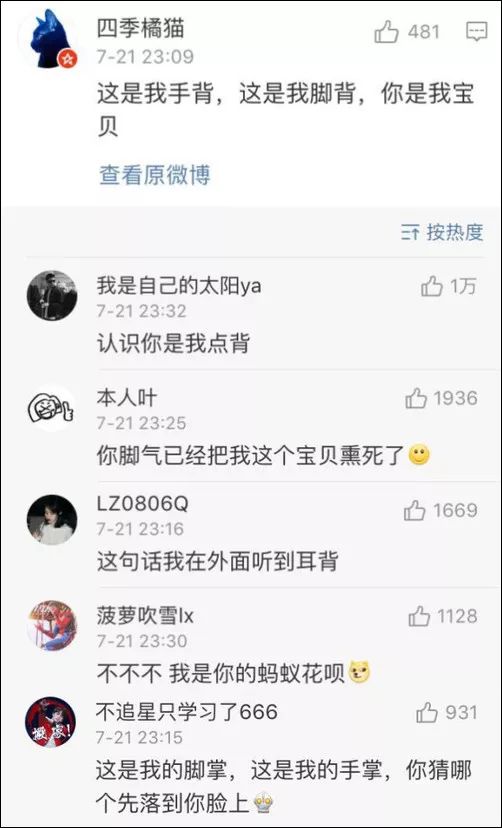502x828 pixels.
Task: Open 菠萝吹雪lx's profile avatar
Action: [52, 625]
